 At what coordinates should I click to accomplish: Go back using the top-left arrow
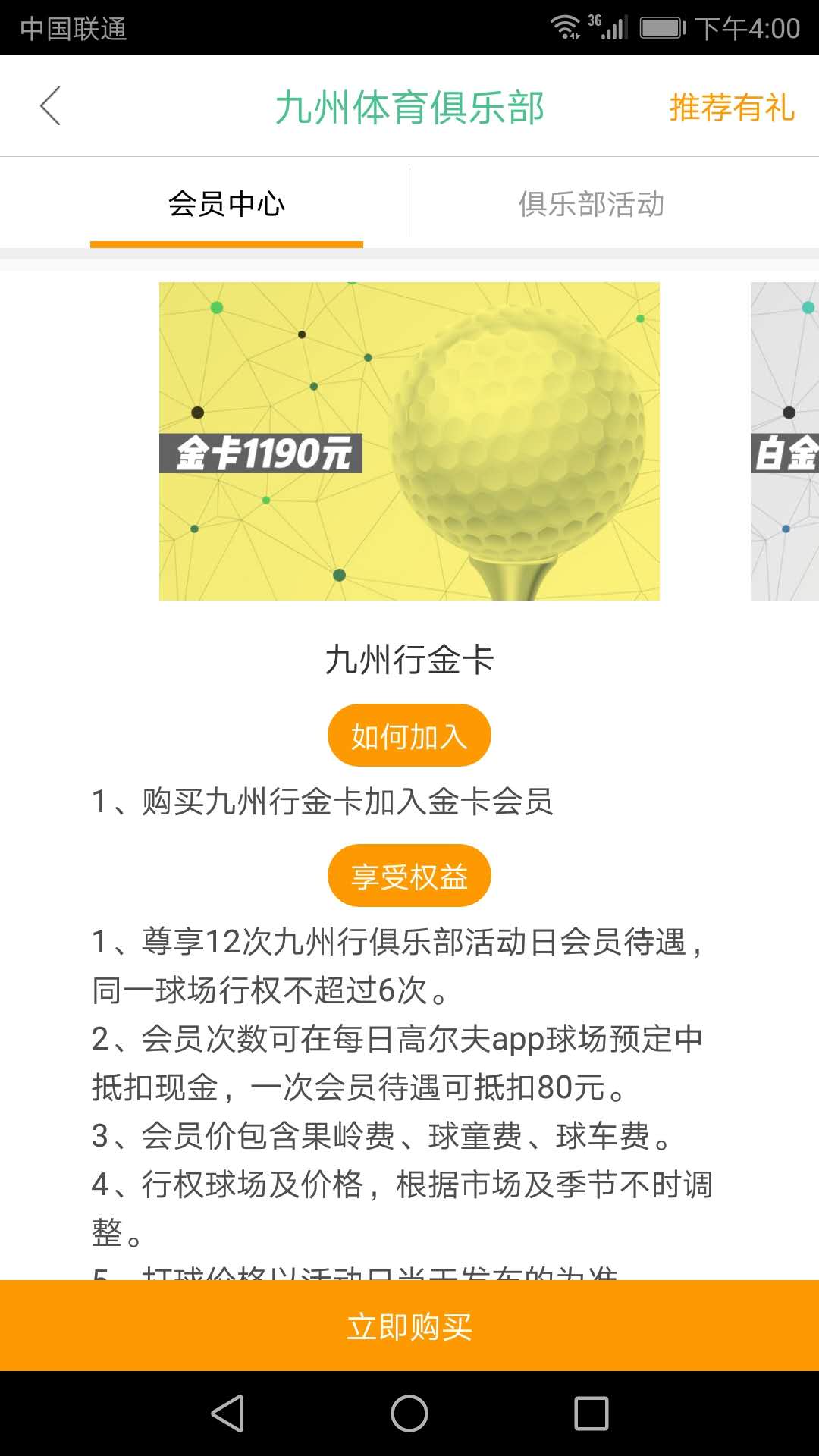[50, 106]
